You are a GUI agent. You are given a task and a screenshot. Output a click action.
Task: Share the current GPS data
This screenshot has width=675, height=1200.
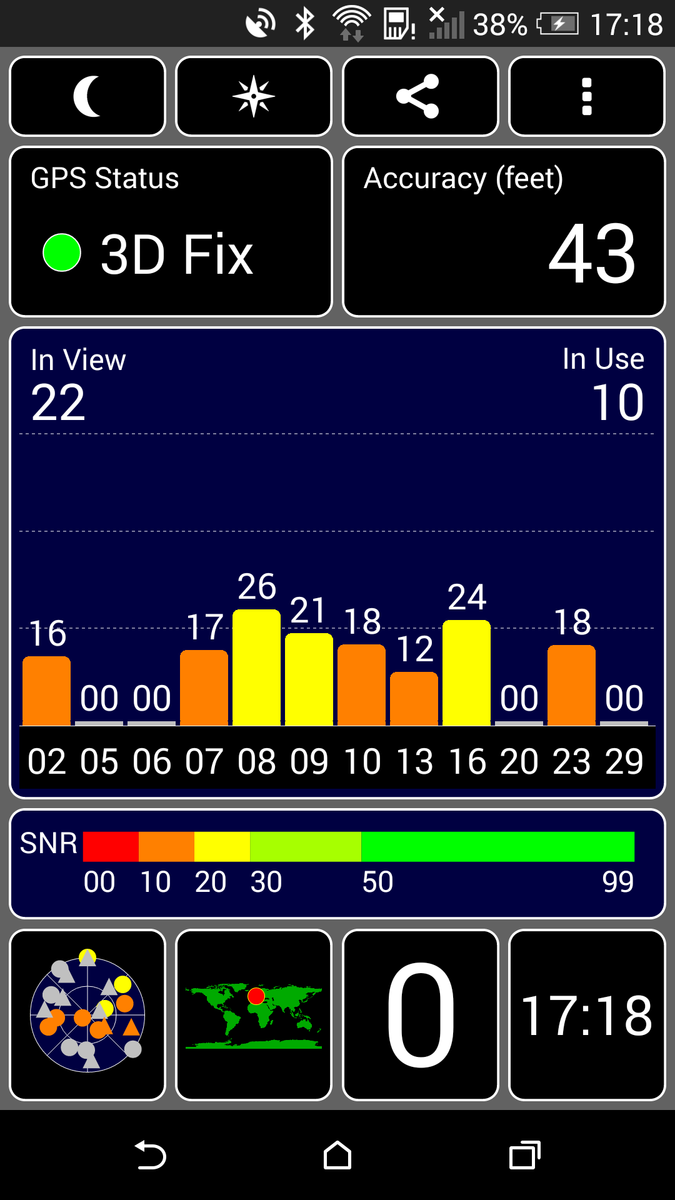[x=420, y=97]
